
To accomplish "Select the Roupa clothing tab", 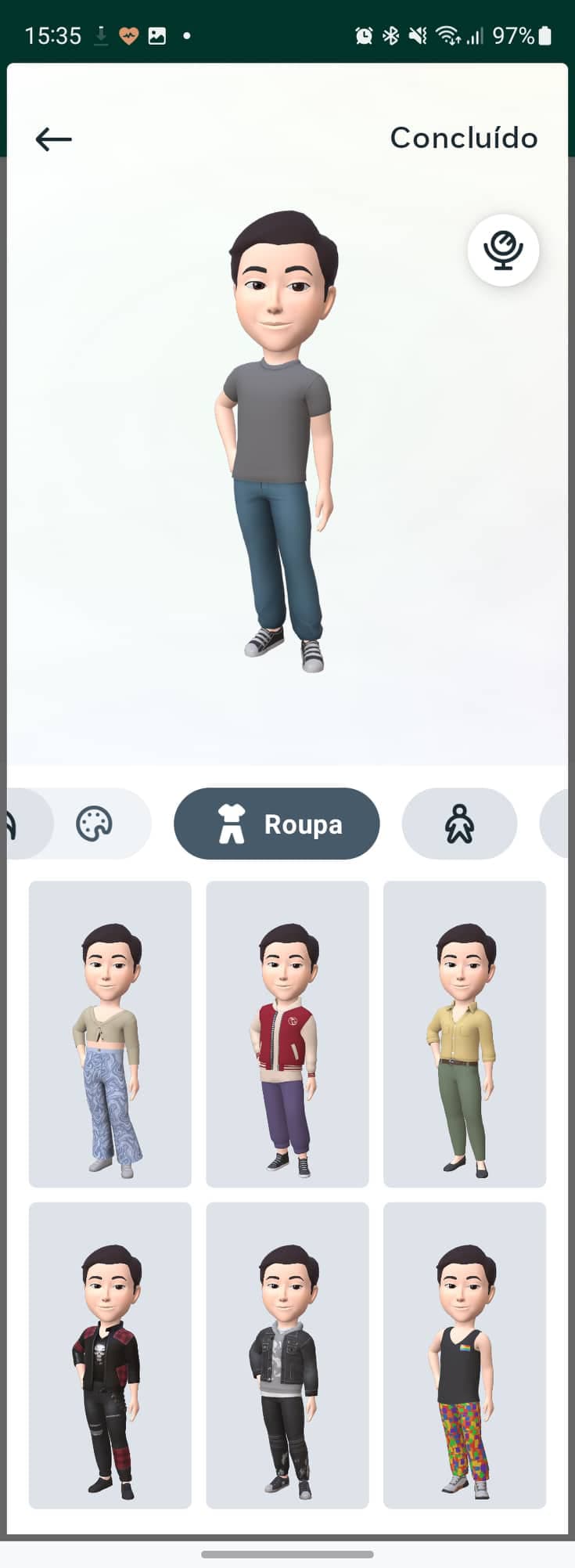I will point(276,824).
